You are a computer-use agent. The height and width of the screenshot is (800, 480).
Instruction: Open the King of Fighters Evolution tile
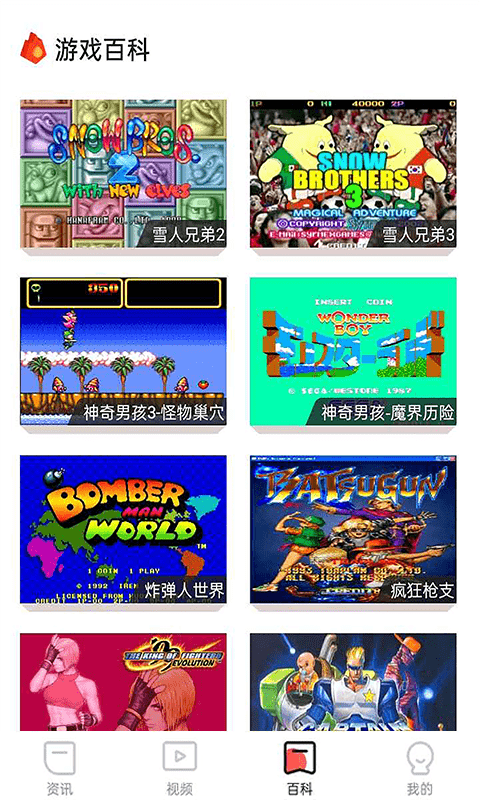click(123, 682)
